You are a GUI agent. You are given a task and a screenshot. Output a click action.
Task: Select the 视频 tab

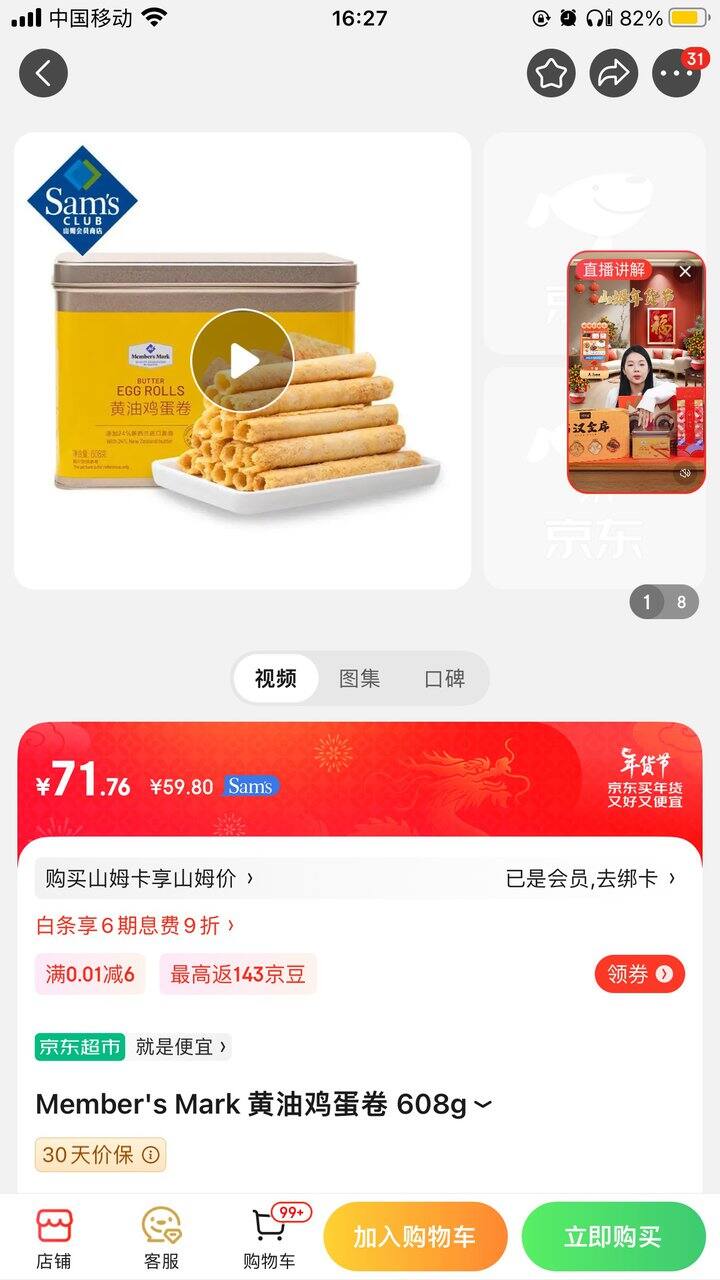tap(276, 679)
